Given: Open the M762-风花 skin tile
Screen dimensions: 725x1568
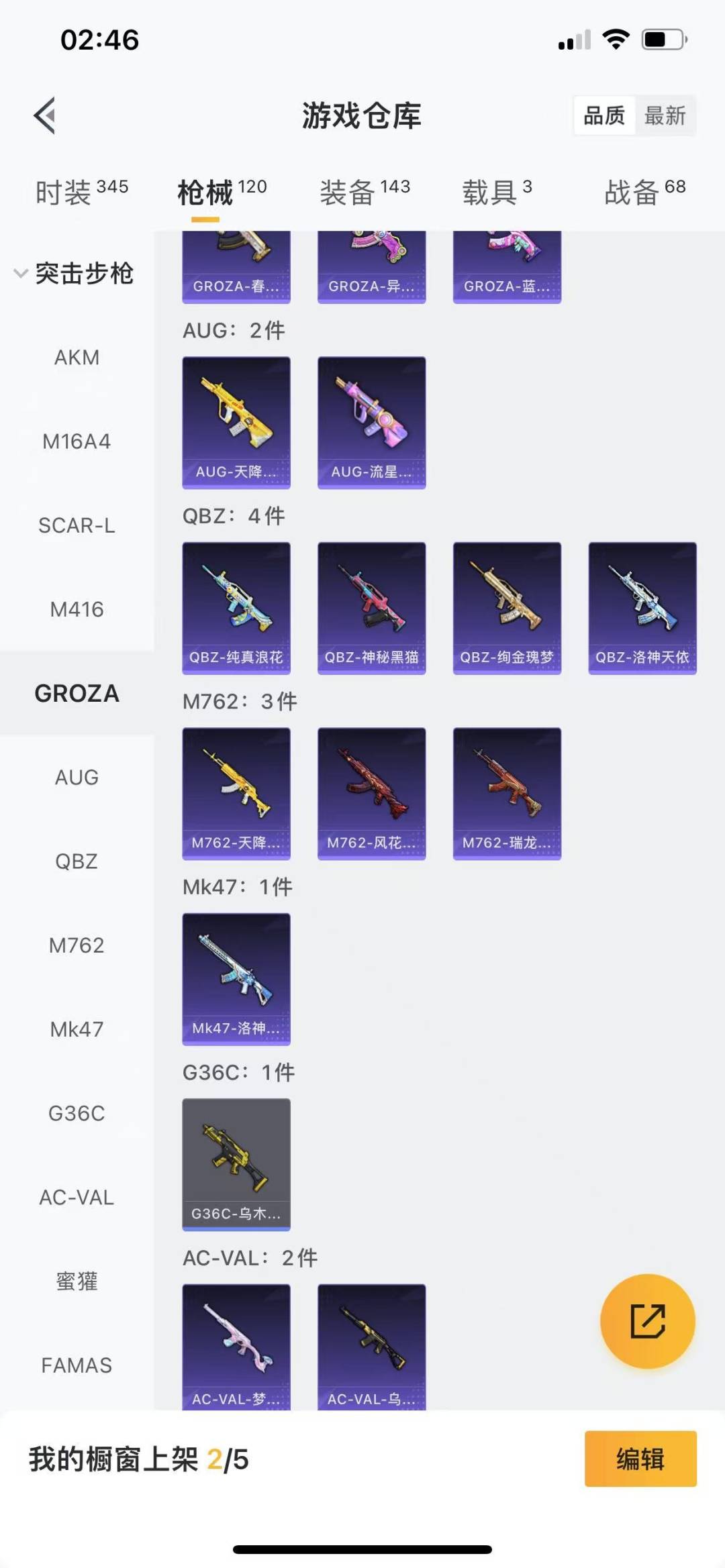Looking at the screenshot, I should pos(371,794).
